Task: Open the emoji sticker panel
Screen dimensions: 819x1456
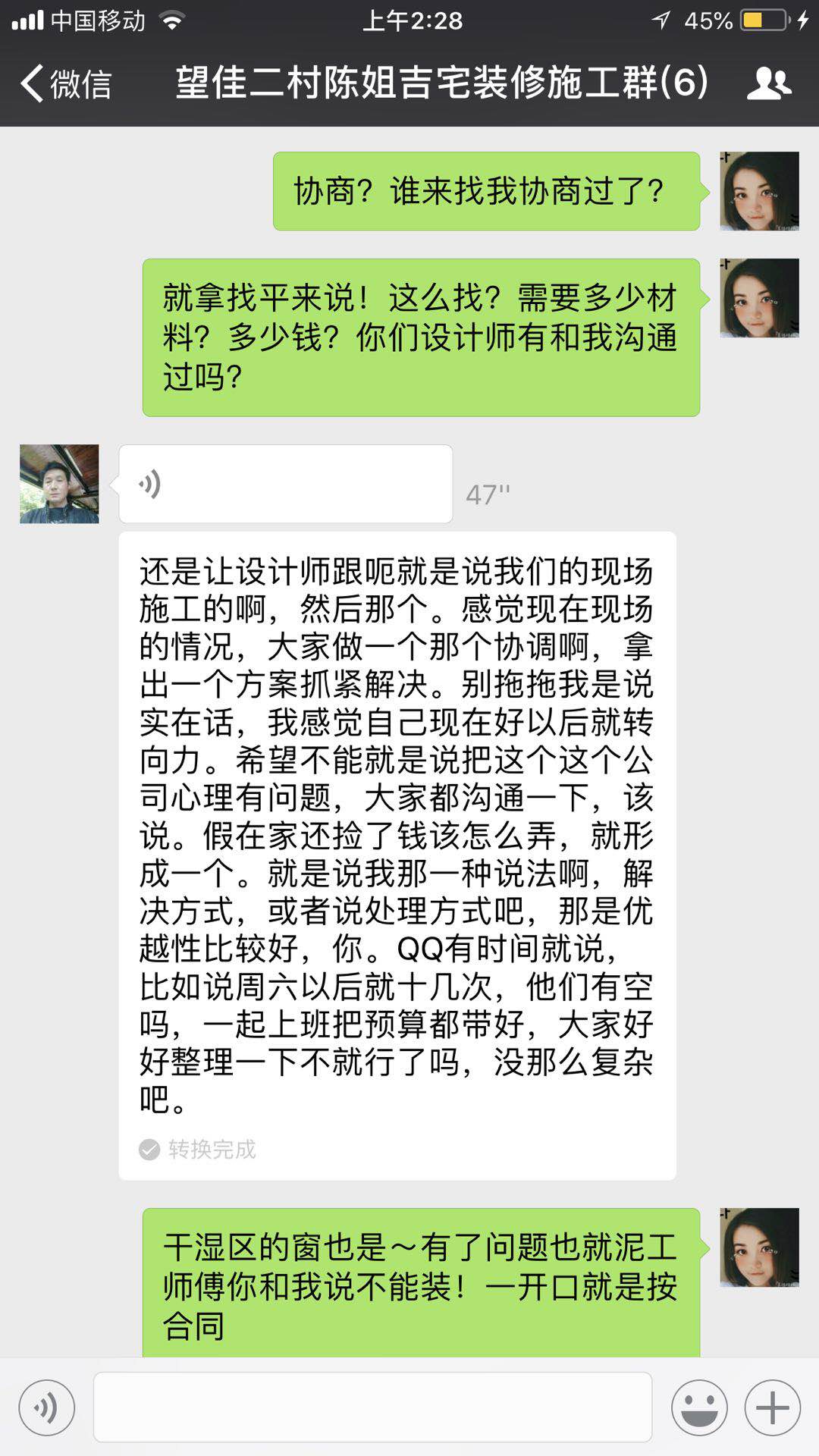Action: tap(699, 1407)
